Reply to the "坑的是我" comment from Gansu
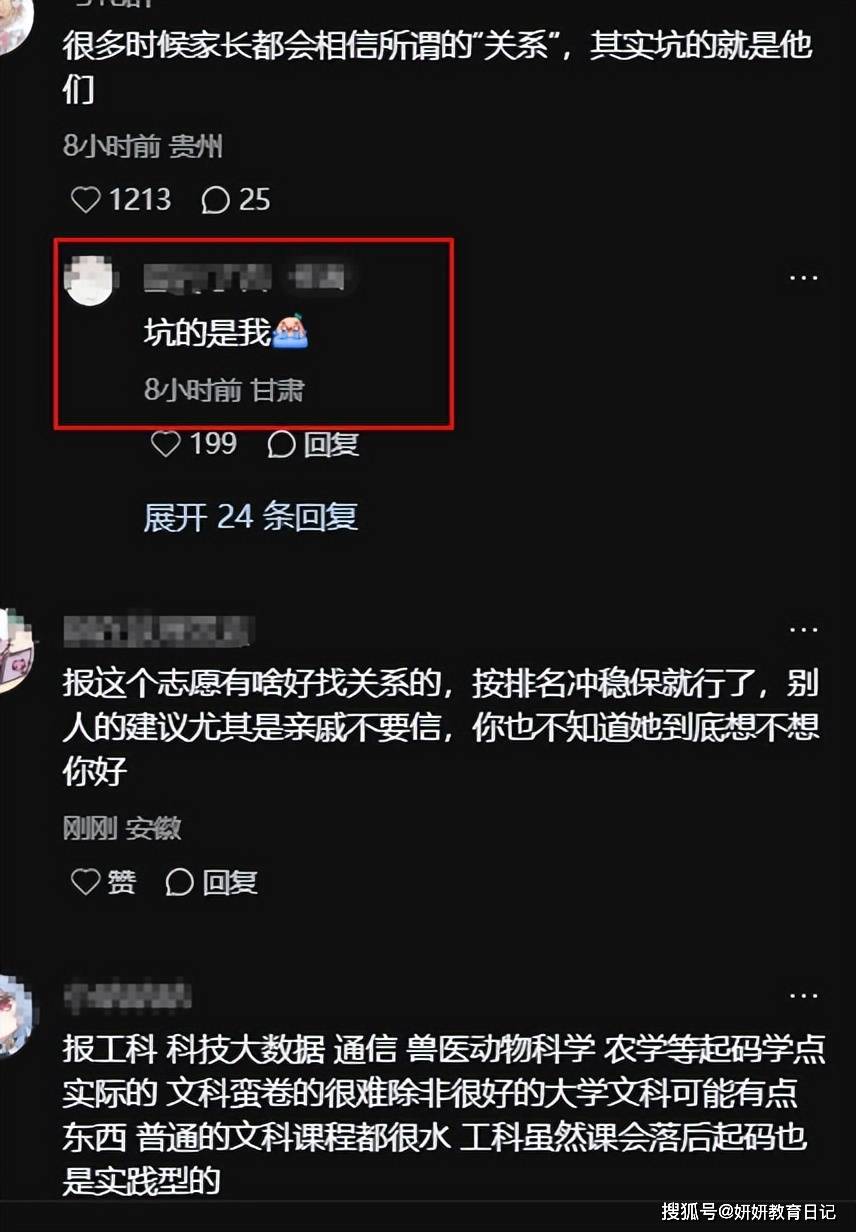 313,444
